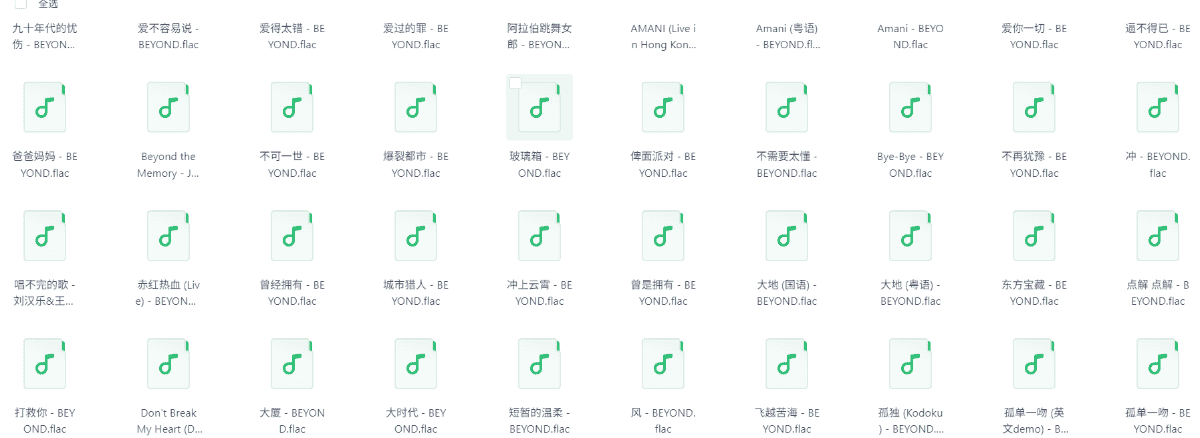The image size is (1200, 438).
Task: Tick the 全选 select-all checkbox
Action: (x=21, y=4)
